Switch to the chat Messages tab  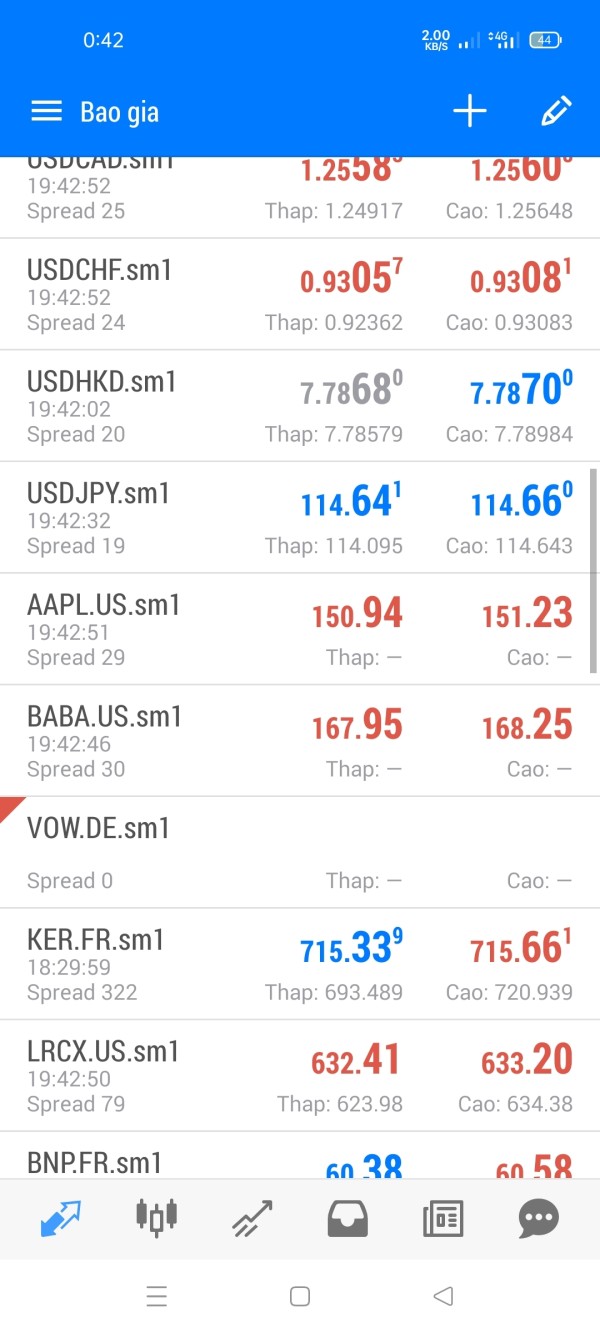(x=539, y=1218)
